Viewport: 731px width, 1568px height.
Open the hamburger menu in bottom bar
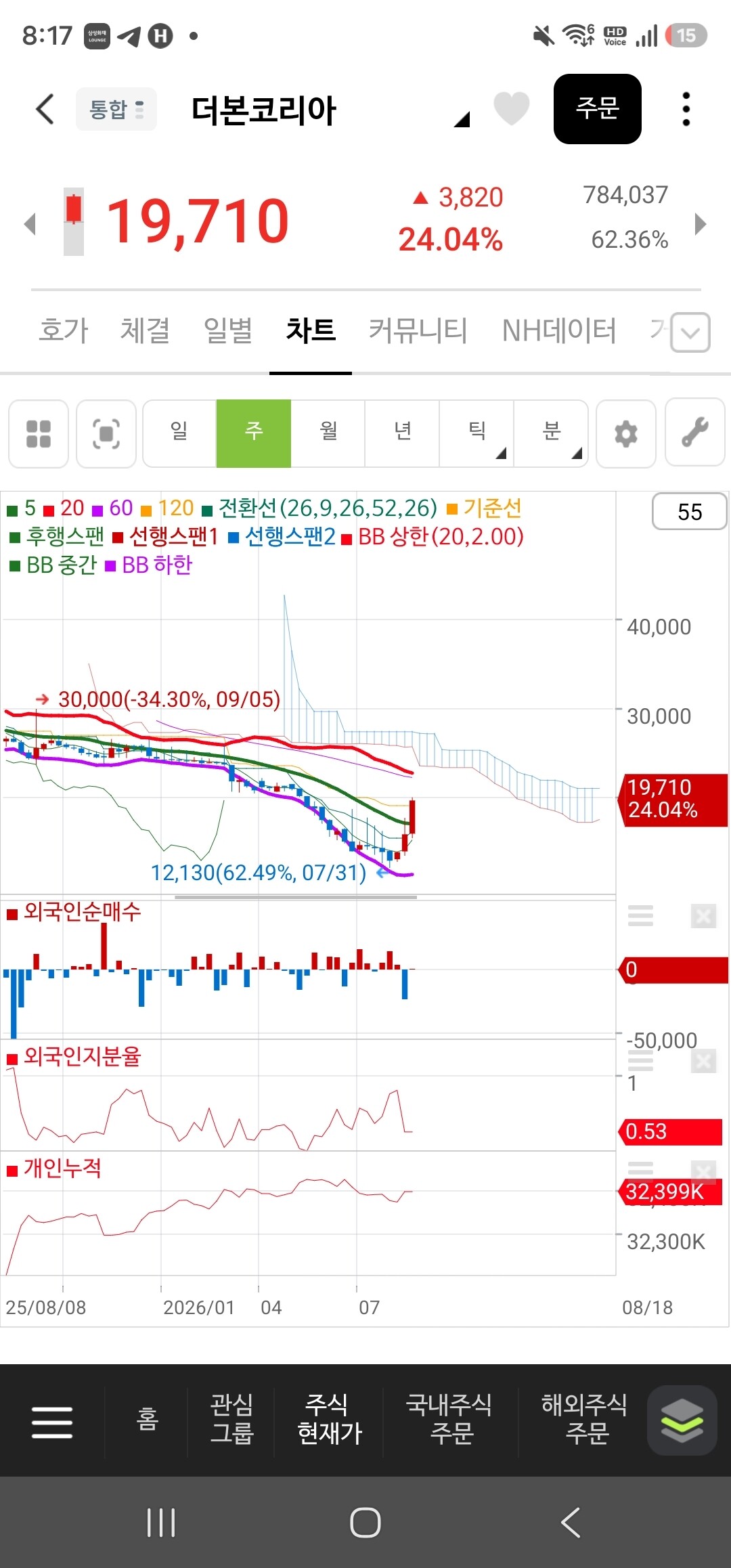point(52,1422)
